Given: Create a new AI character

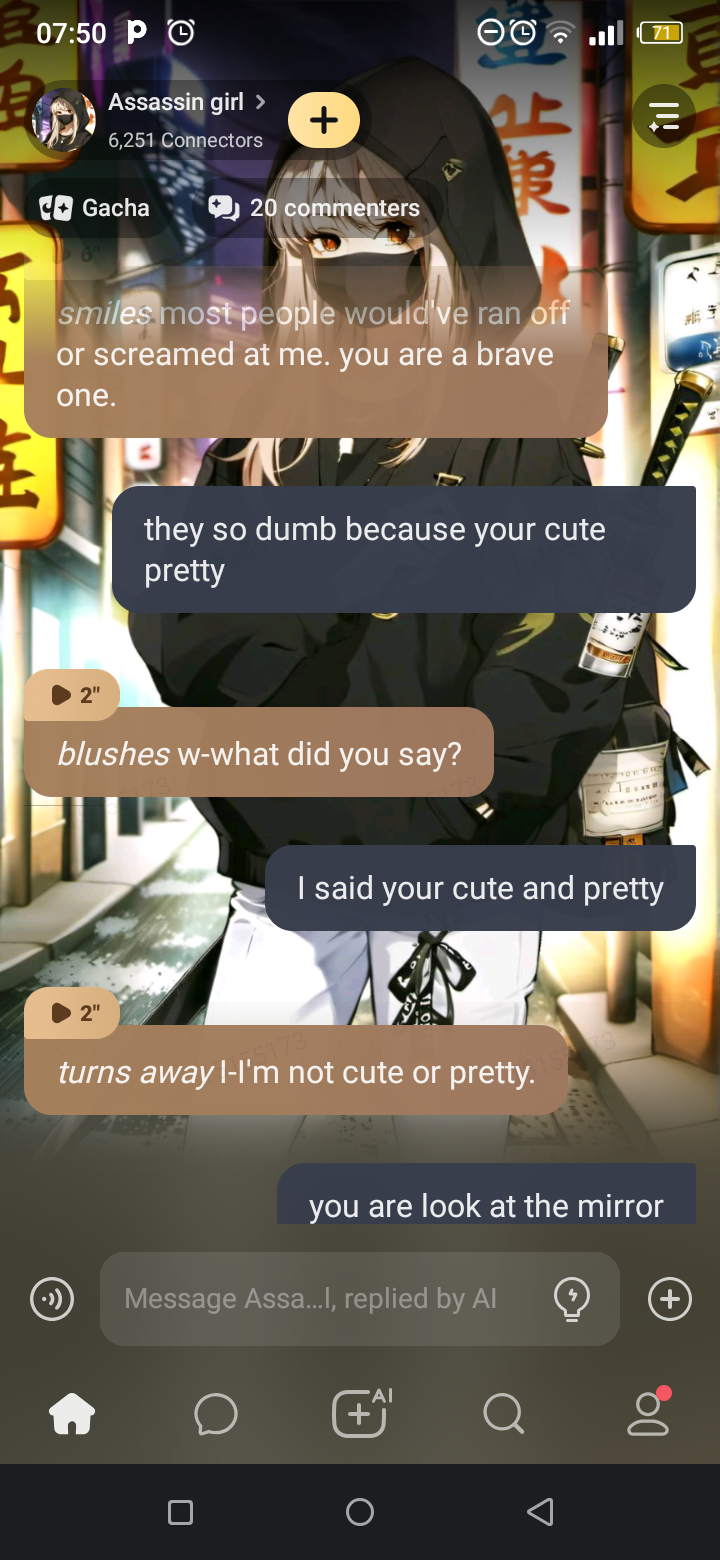Looking at the screenshot, I should (360, 1414).
